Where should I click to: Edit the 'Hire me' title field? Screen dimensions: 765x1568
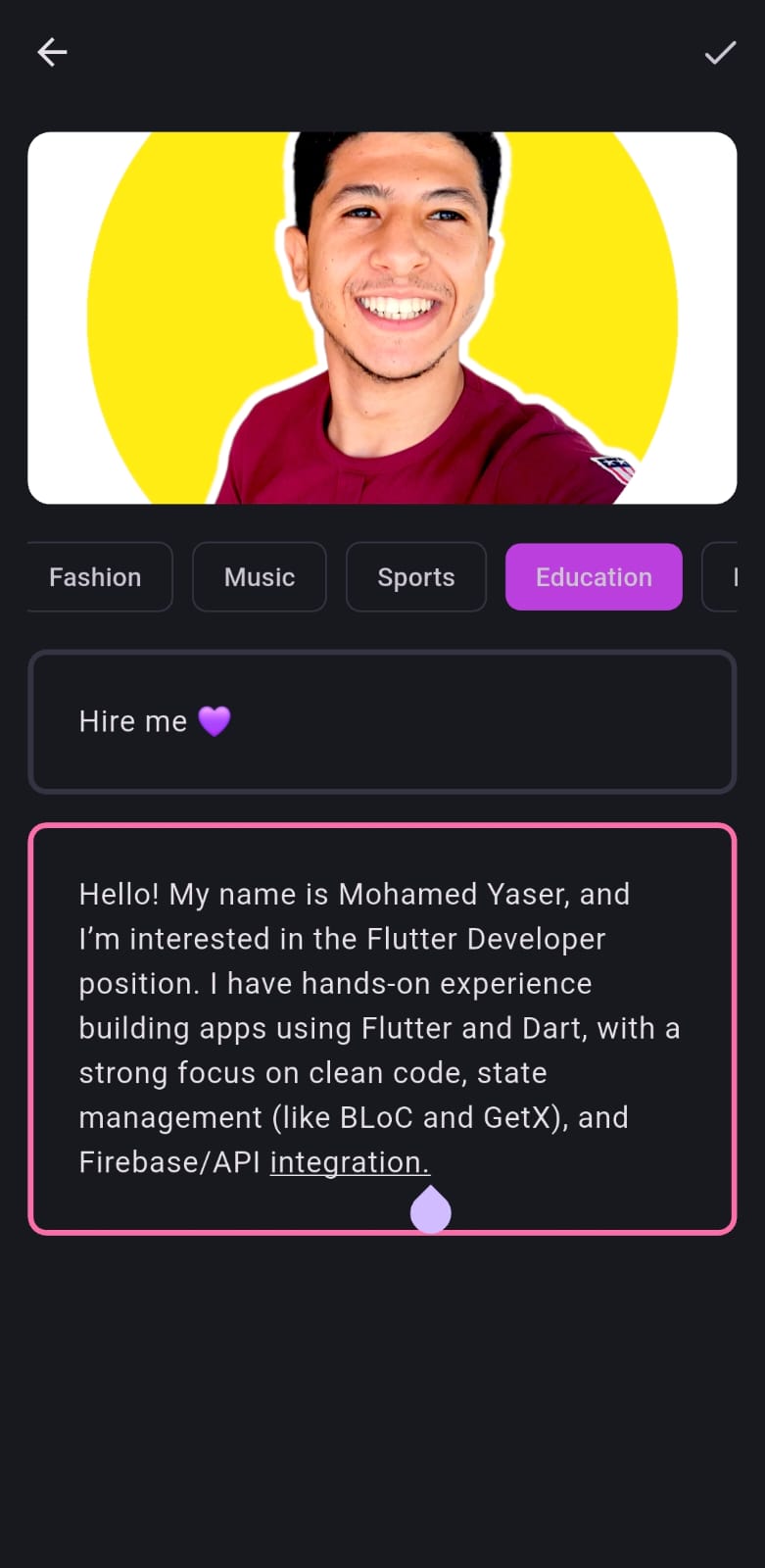(382, 721)
